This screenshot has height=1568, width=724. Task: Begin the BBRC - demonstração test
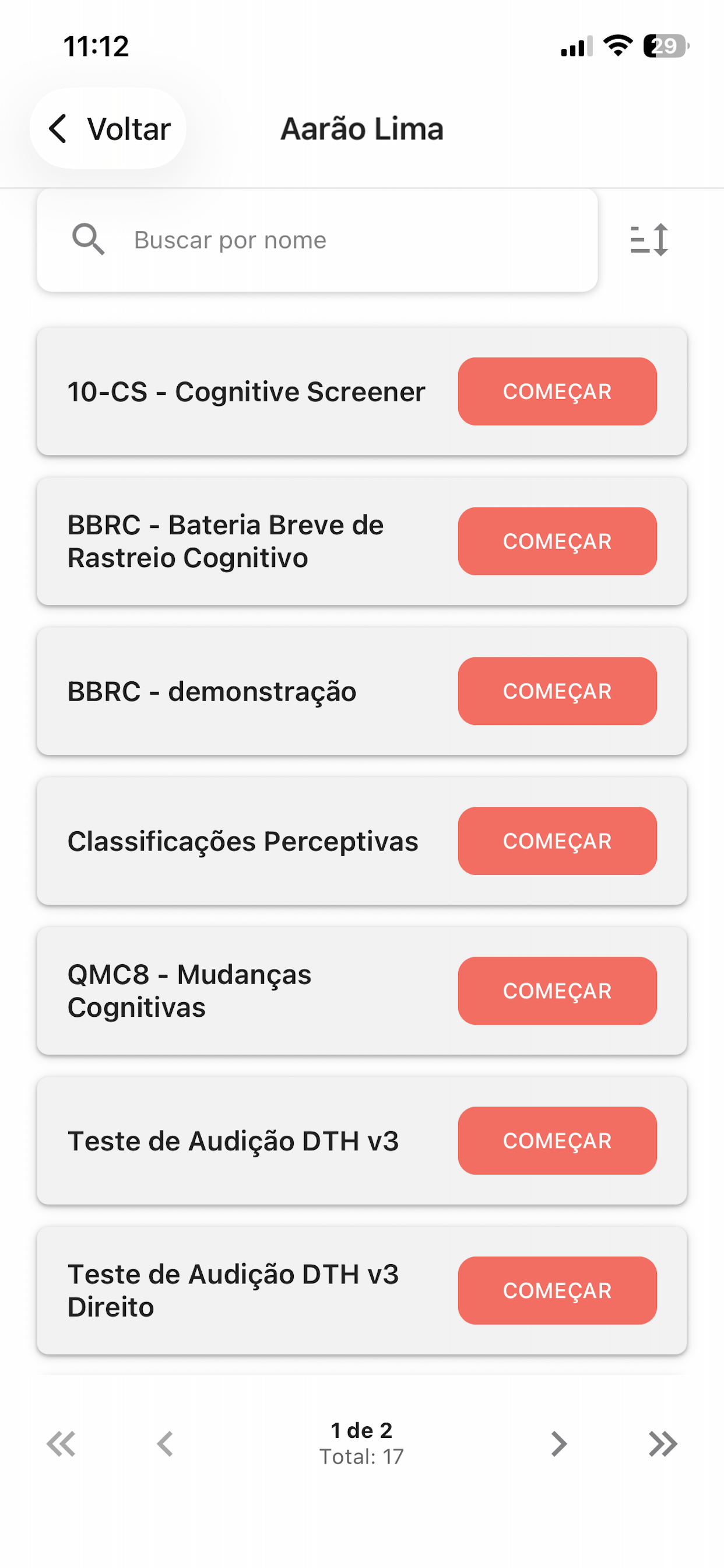[557, 691]
